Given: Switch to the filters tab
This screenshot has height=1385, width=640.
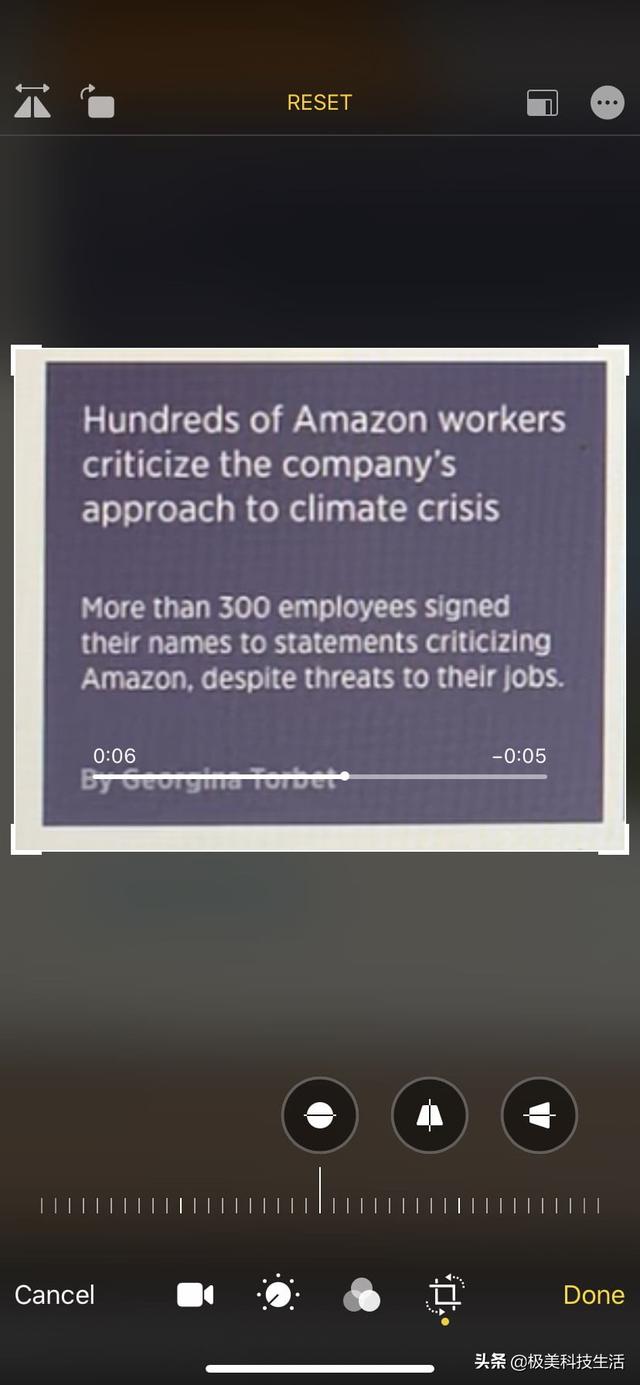Looking at the screenshot, I should pyautogui.click(x=361, y=1295).
